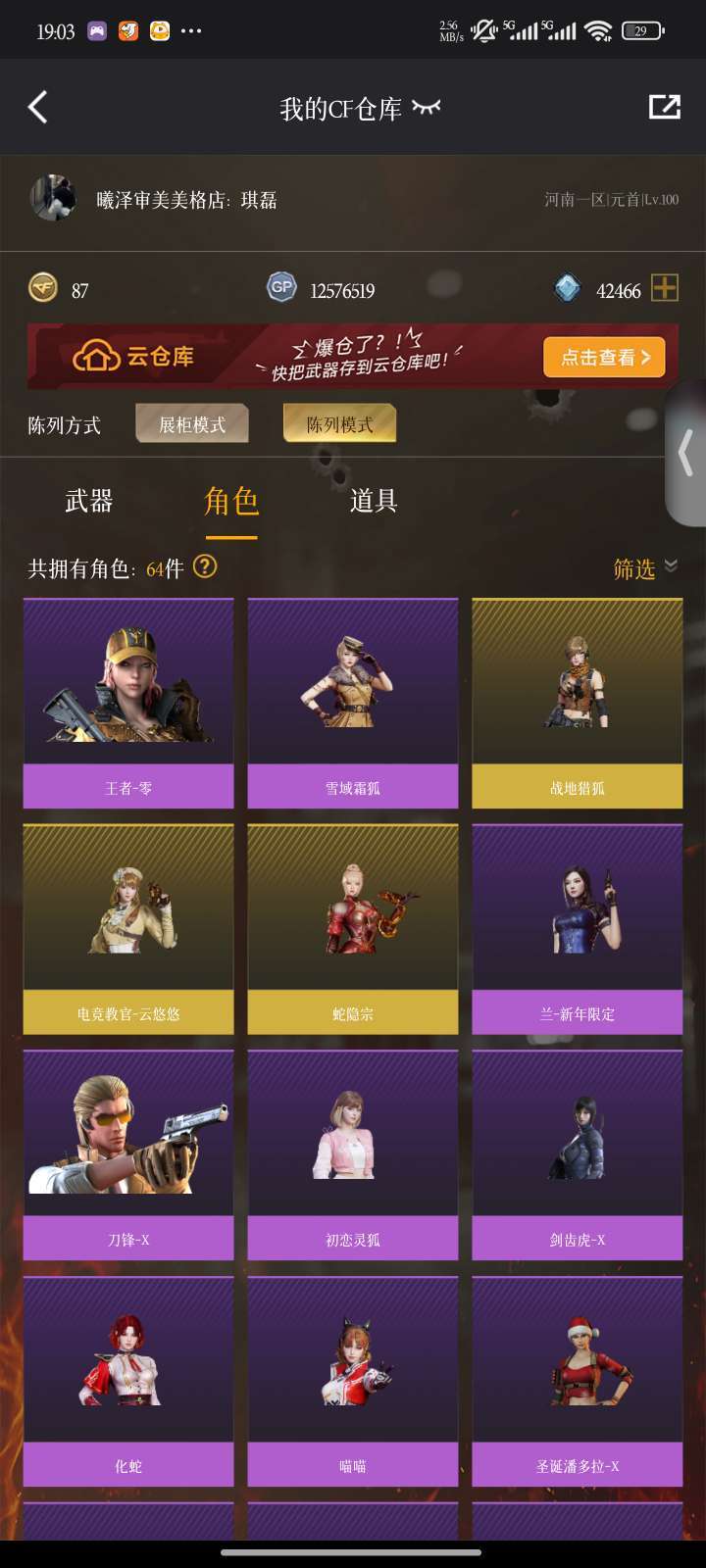Open the 王者-零 character card

tap(128, 703)
